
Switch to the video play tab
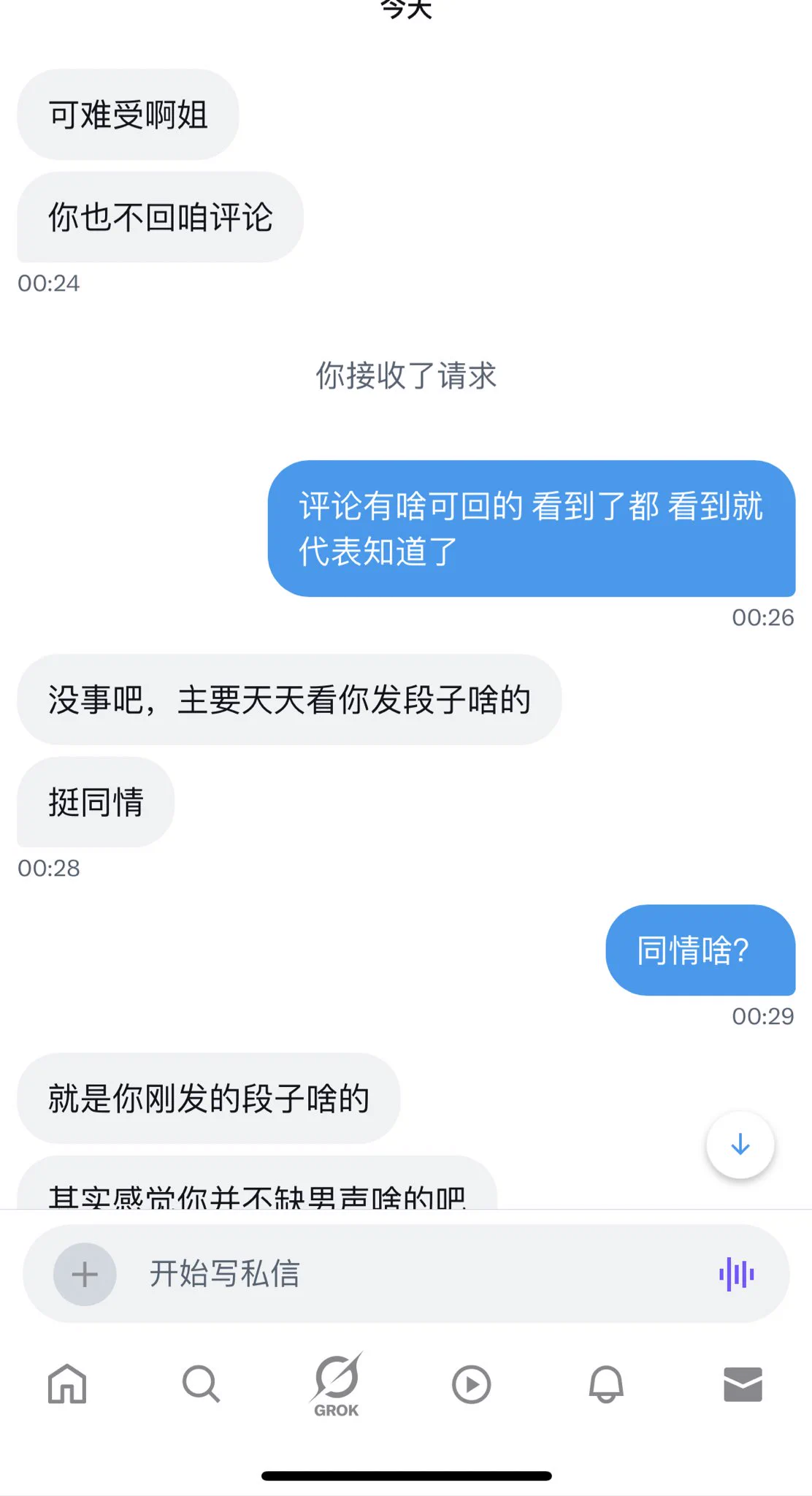[x=471, y=1384]
